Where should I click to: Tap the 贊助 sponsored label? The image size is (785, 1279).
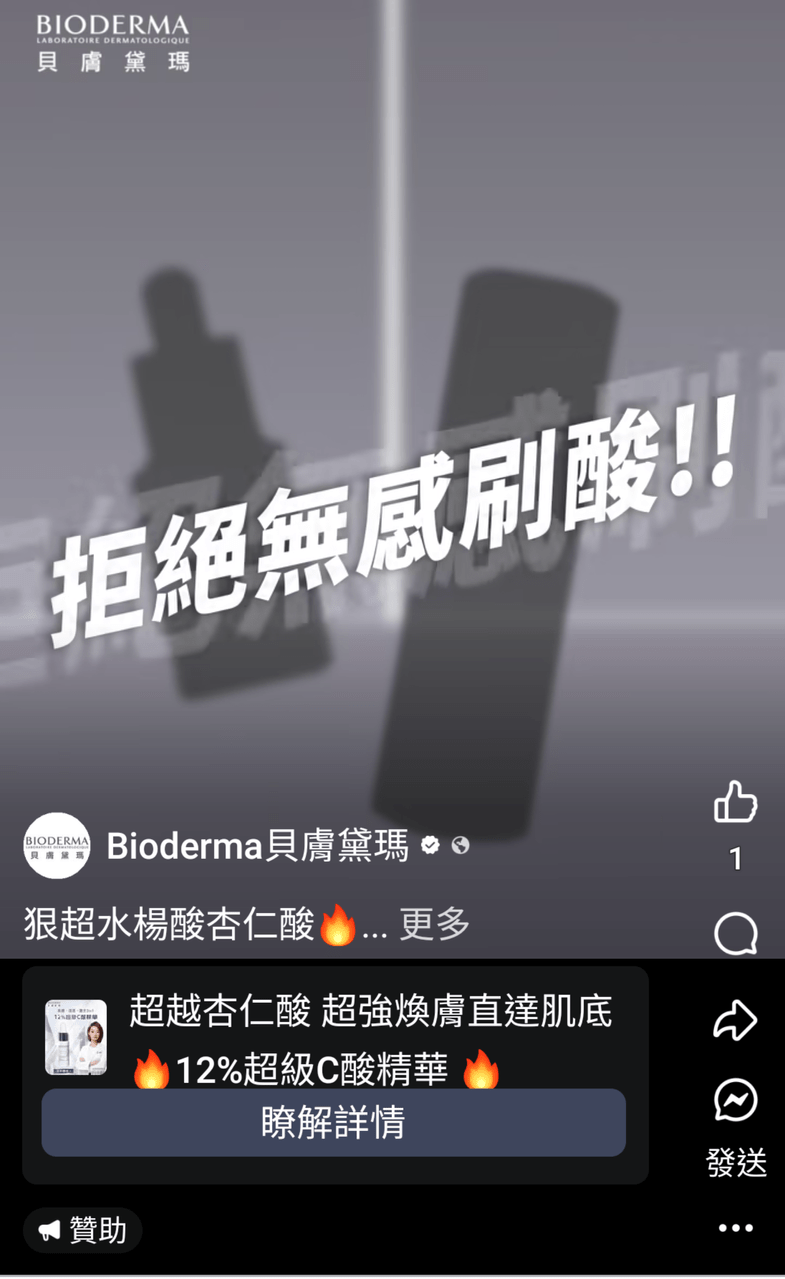coord(83,1230)
